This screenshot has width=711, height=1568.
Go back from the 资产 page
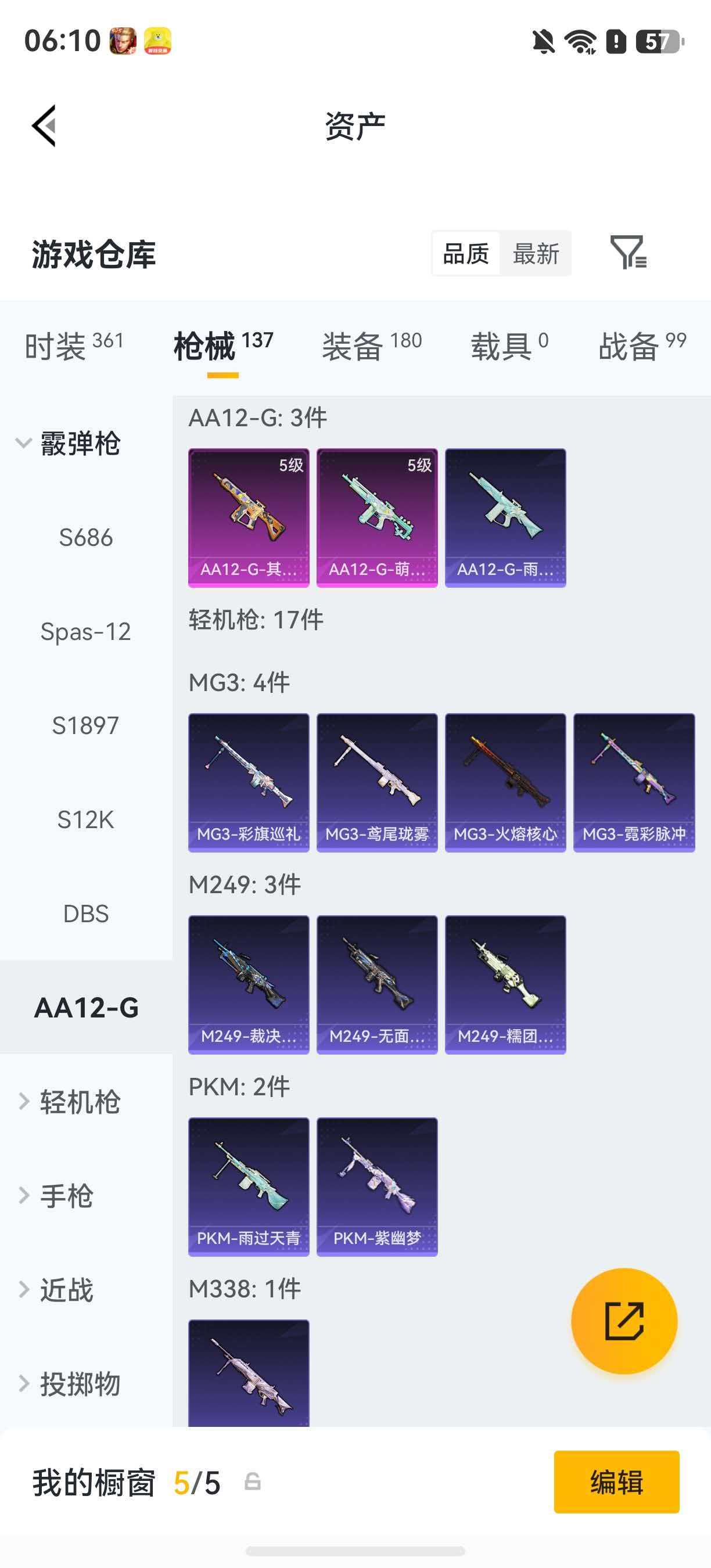44,126
